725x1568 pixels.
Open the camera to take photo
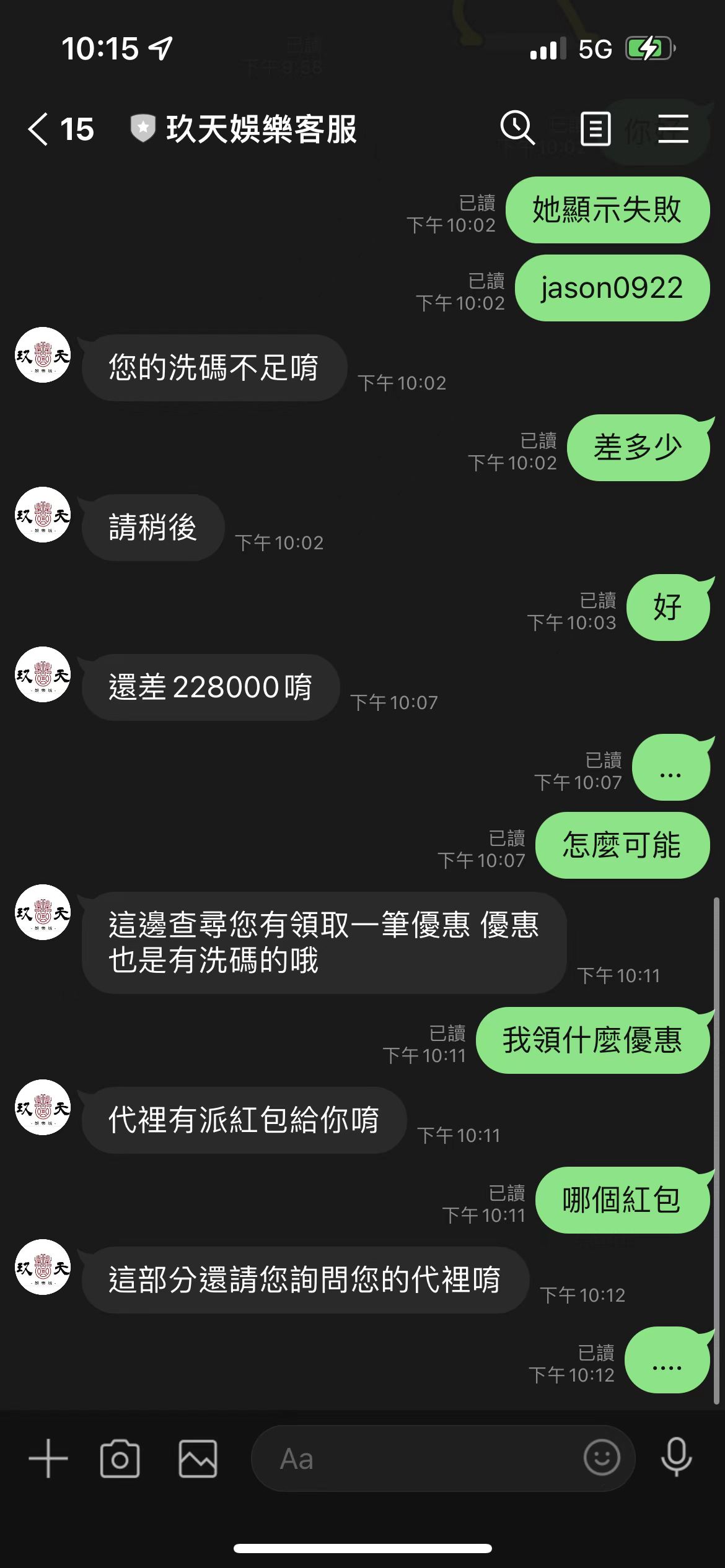pos(120,1458)
